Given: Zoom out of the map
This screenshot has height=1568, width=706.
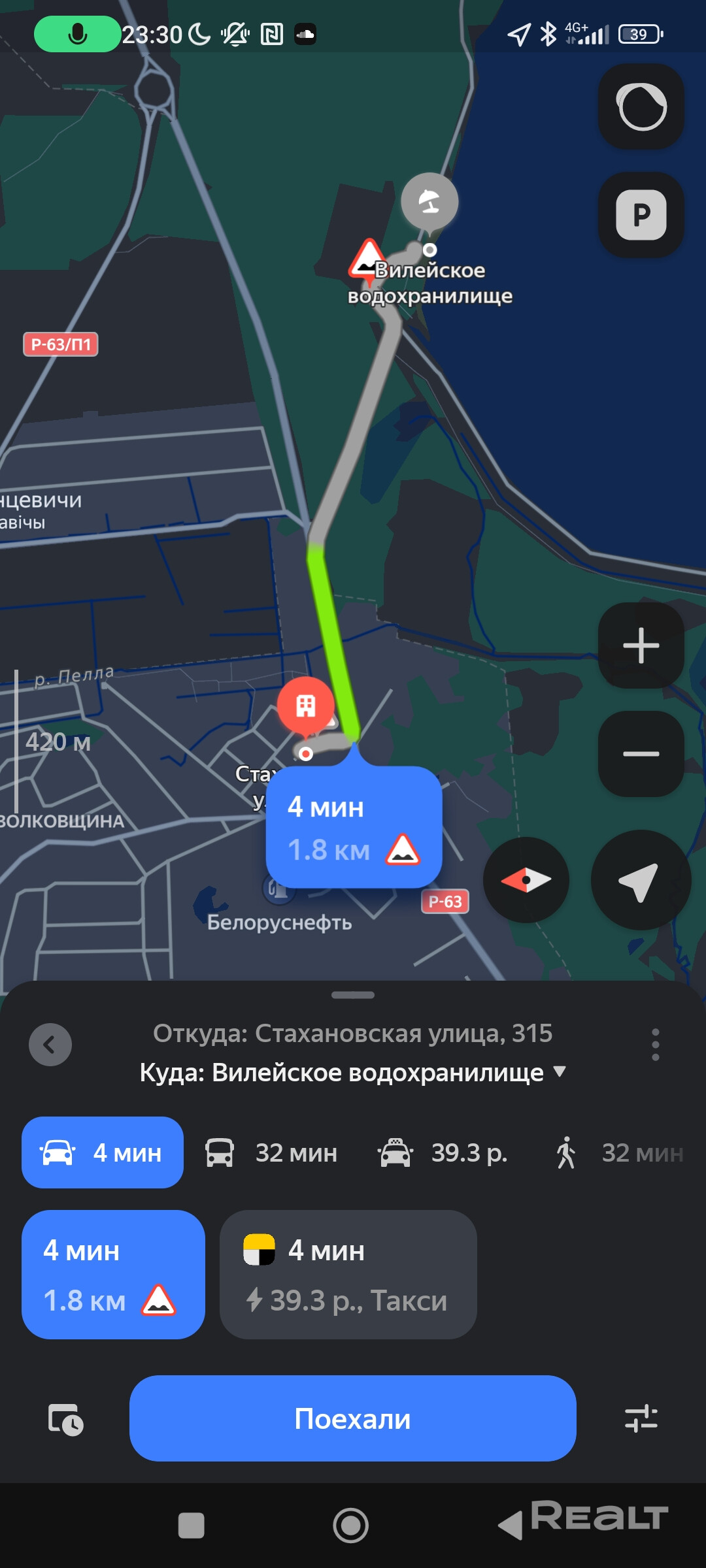Looking at the screenshot, I should click(641, 754).
